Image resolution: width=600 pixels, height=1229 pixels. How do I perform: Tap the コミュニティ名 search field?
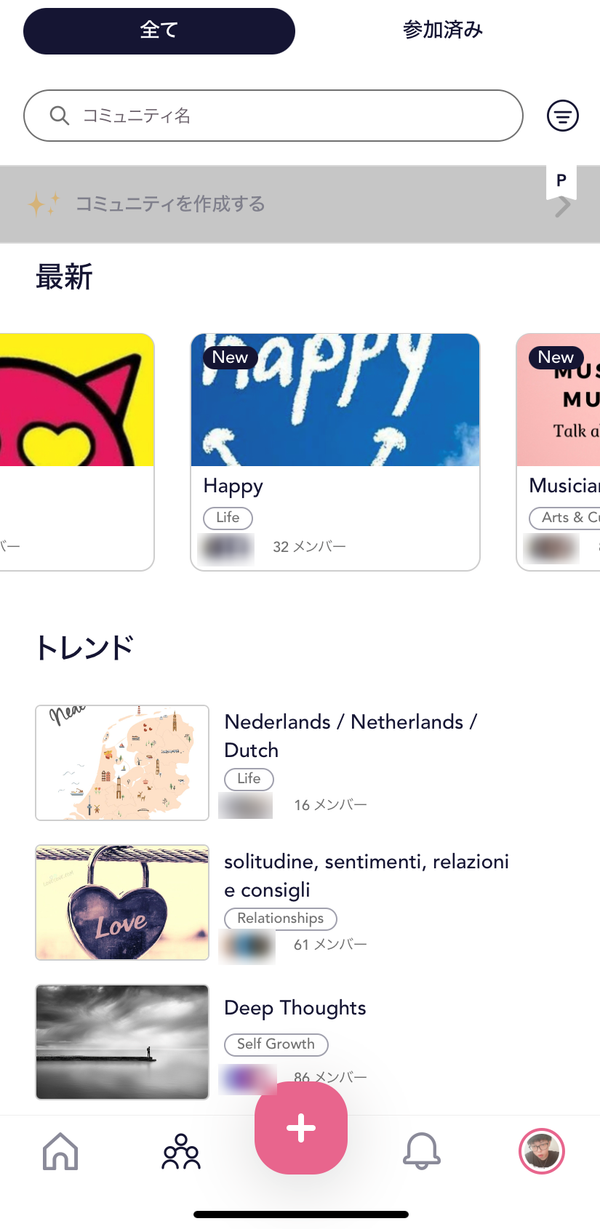[x=273, y=116]
